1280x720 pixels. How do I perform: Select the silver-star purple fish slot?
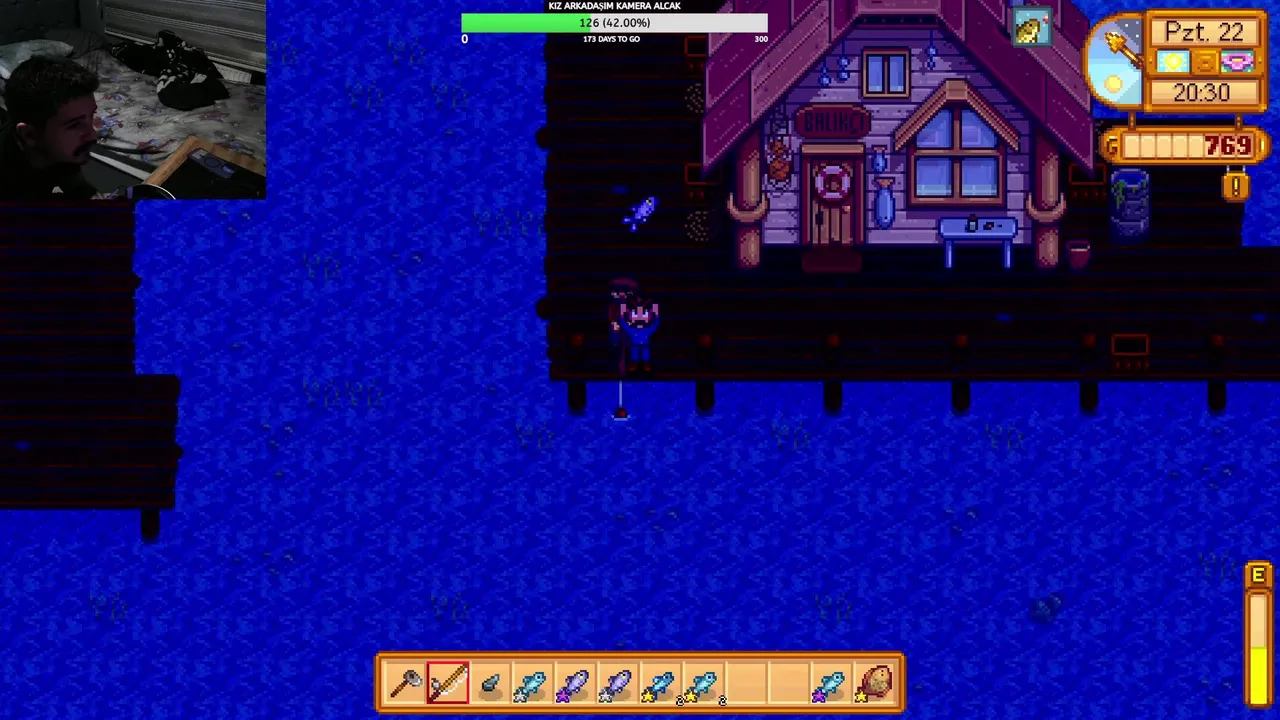618,684
